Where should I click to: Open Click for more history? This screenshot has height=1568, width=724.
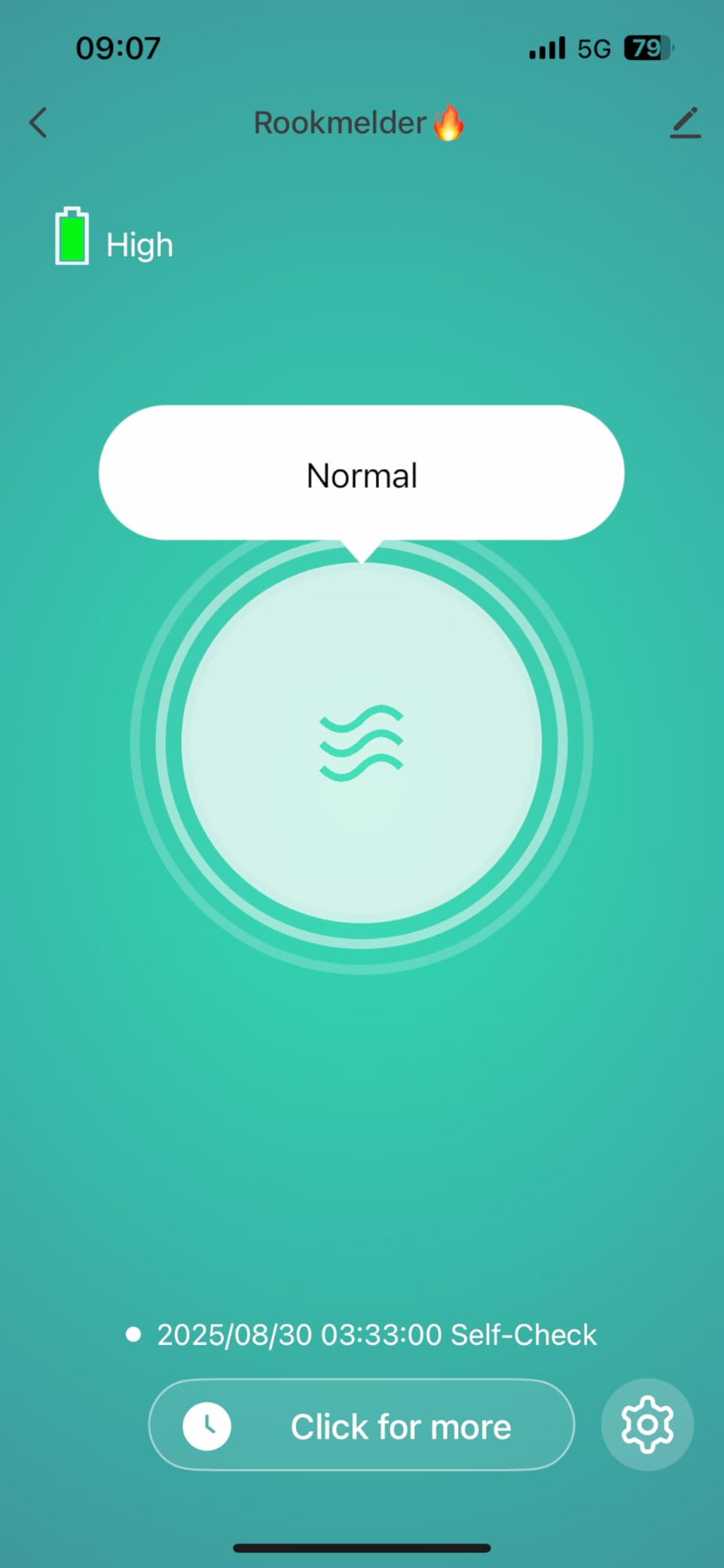362,1426
